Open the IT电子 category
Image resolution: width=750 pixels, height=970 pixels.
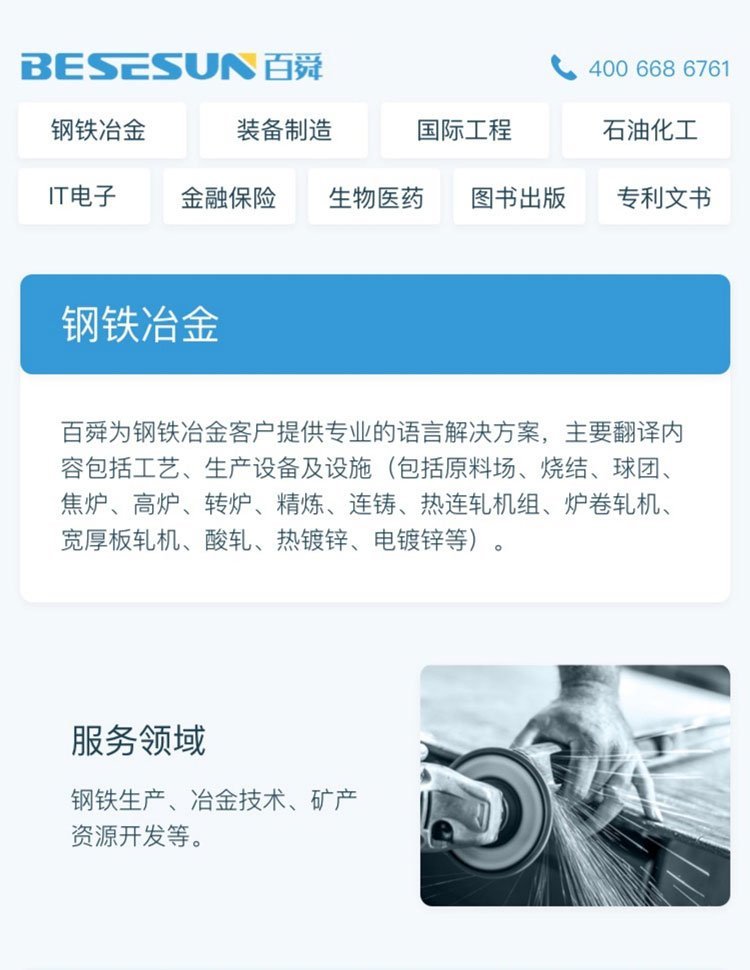83,197
